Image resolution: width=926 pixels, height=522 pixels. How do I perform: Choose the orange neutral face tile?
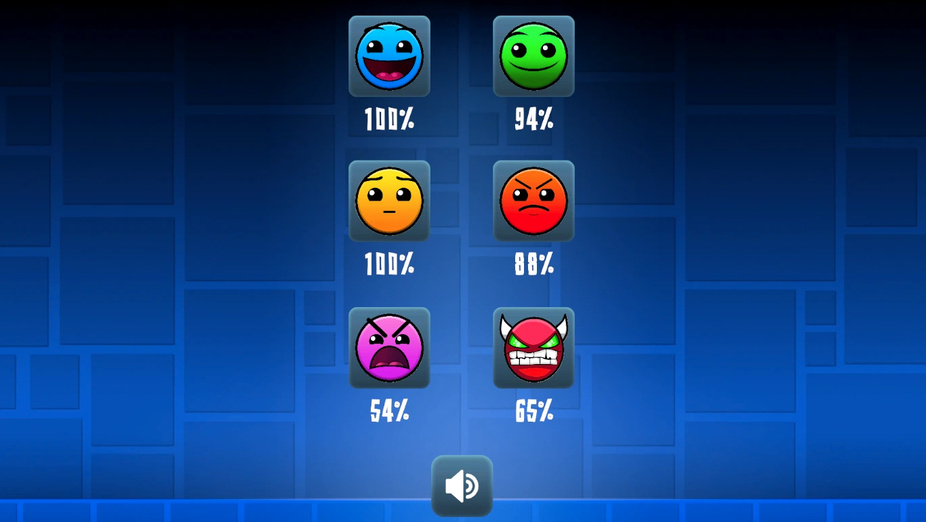tap(389, 201)
